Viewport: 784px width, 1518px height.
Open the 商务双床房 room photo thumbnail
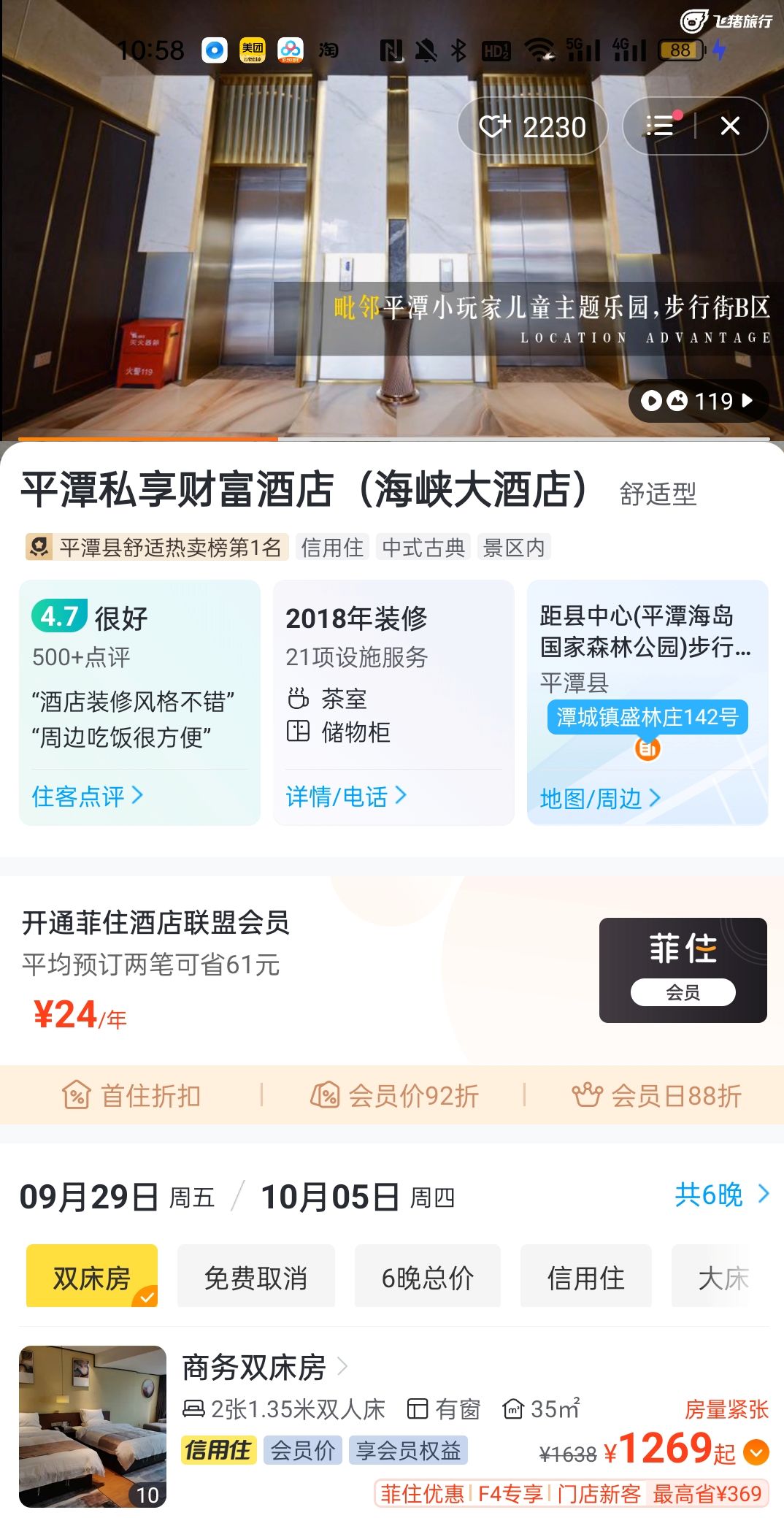pos(93,1426)
